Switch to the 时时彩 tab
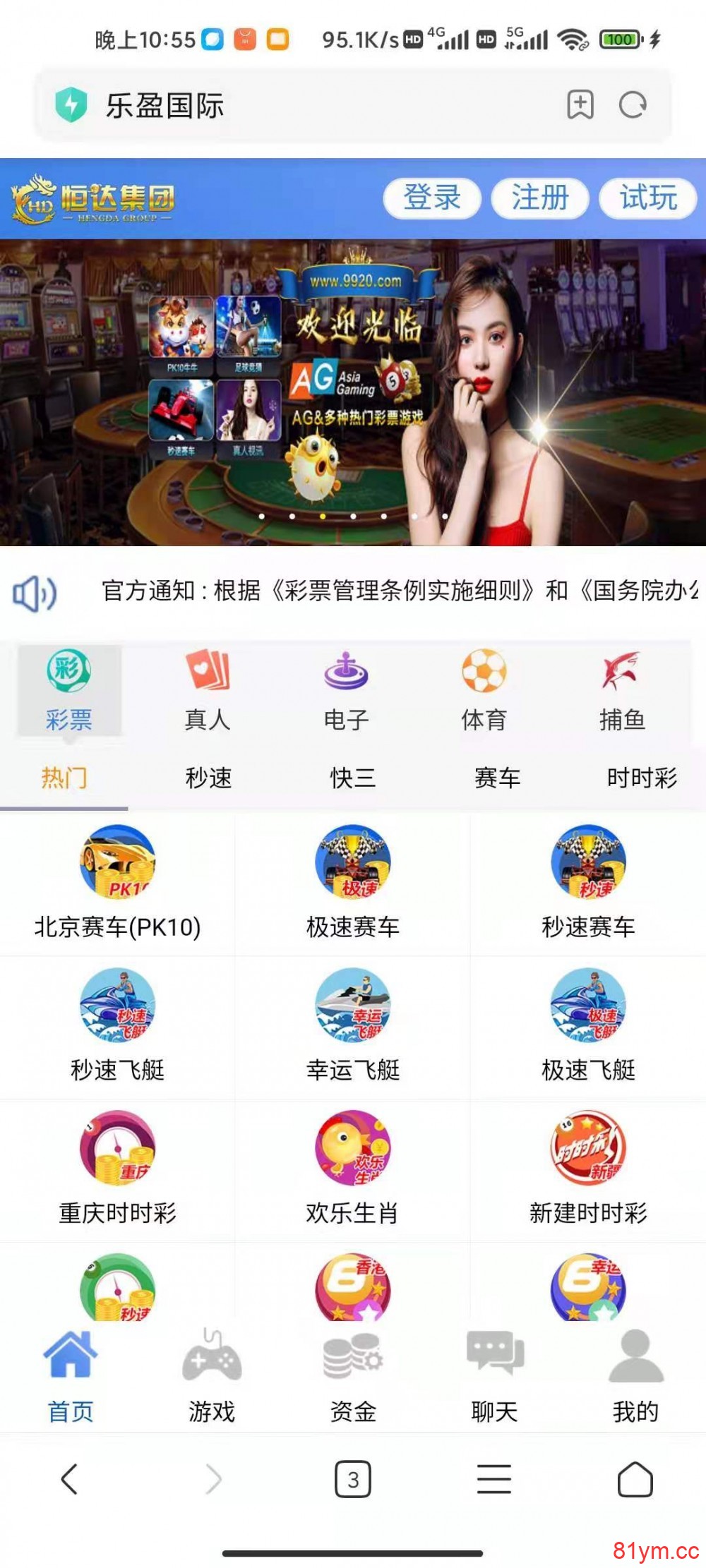Screen dimensions: 706x1568 [x=644, y=778]
